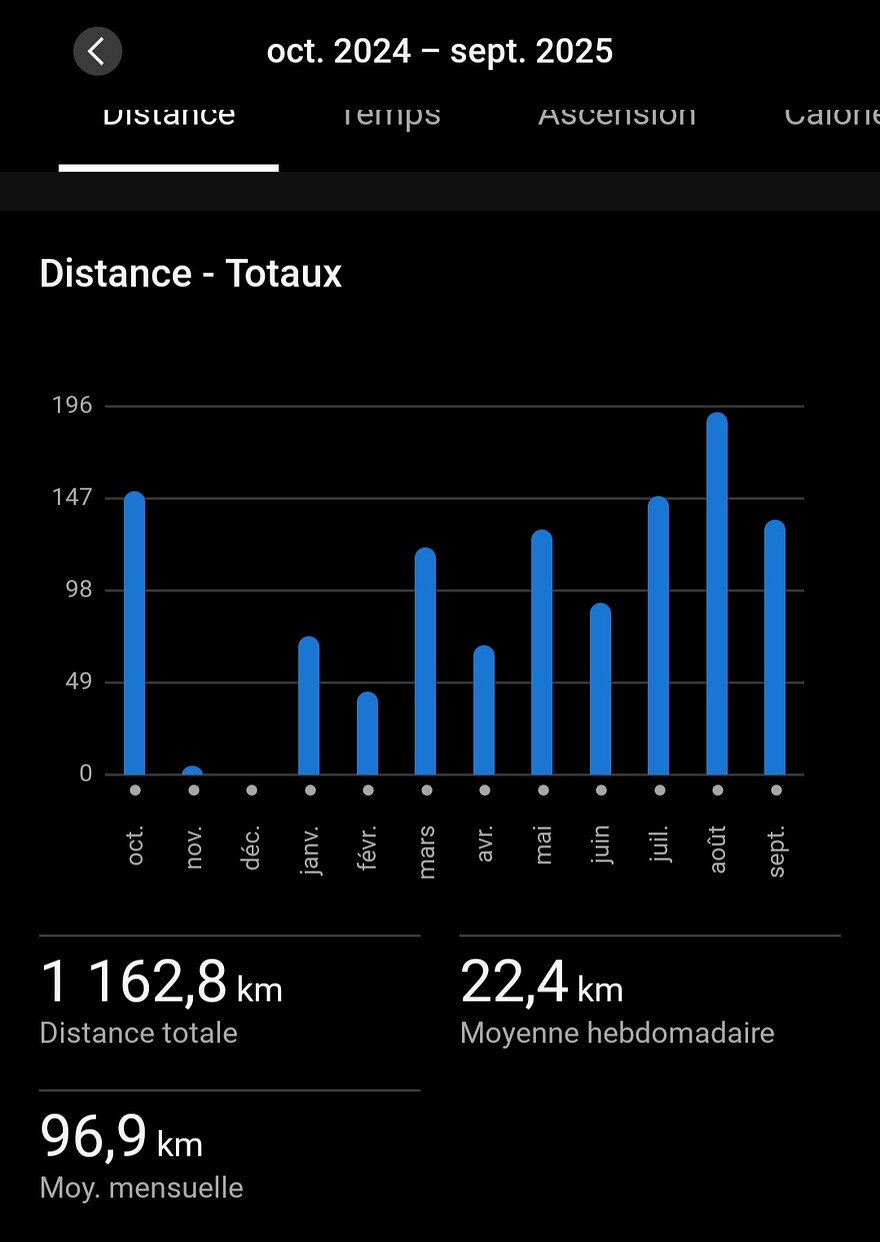Select the dot marker under sept.

click(x=776, y=789)
